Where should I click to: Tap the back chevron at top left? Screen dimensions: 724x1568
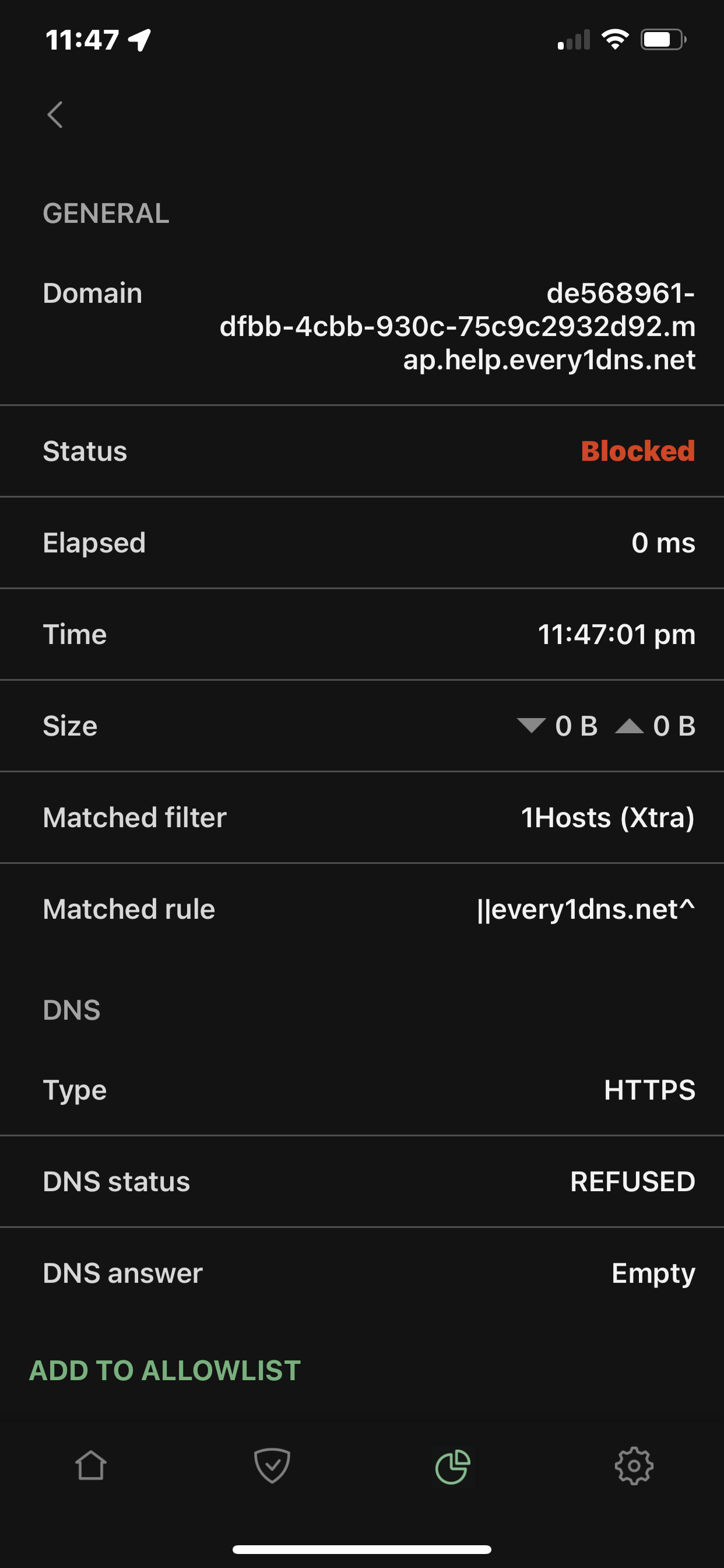coord(55,113)
